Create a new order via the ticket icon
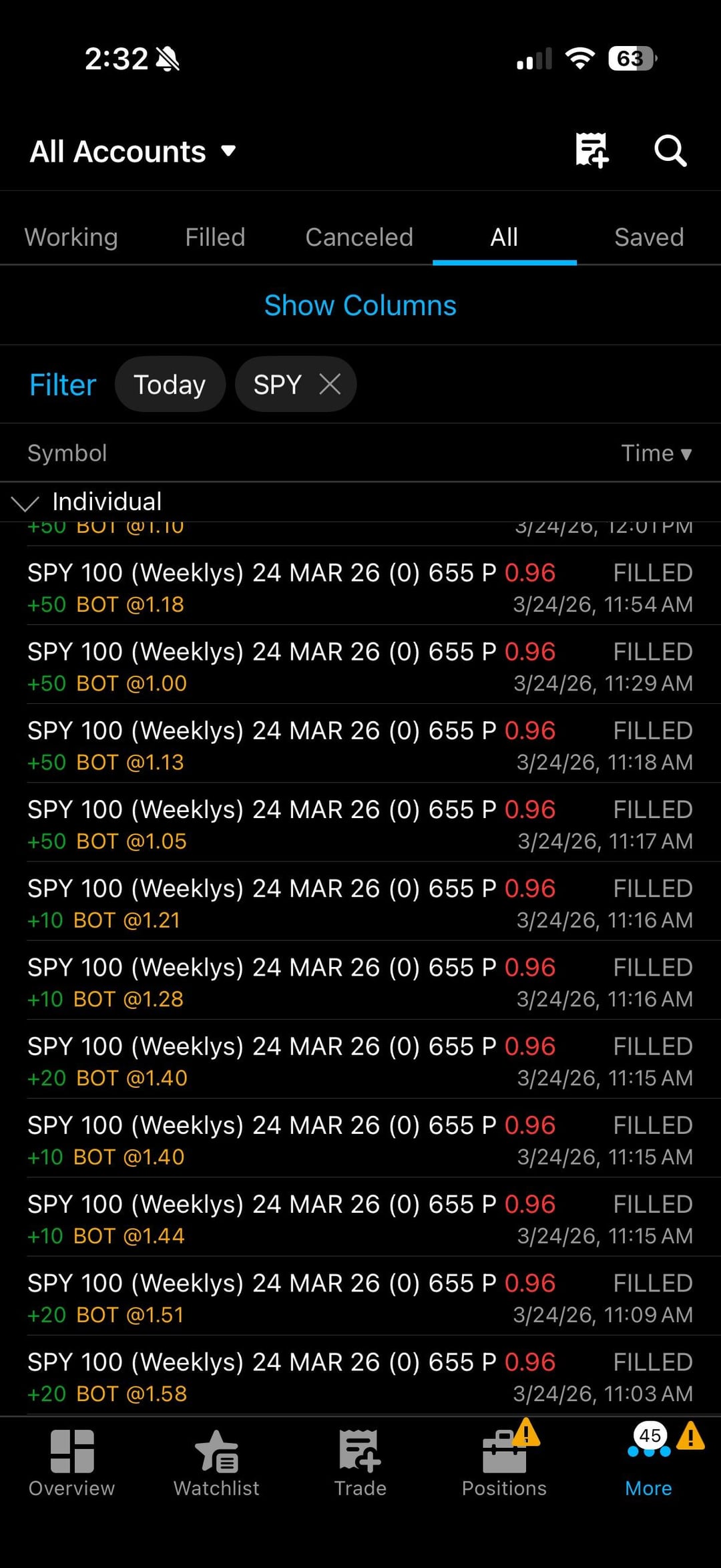Screen dimensions: 721x1568 [x=591, y=150]
